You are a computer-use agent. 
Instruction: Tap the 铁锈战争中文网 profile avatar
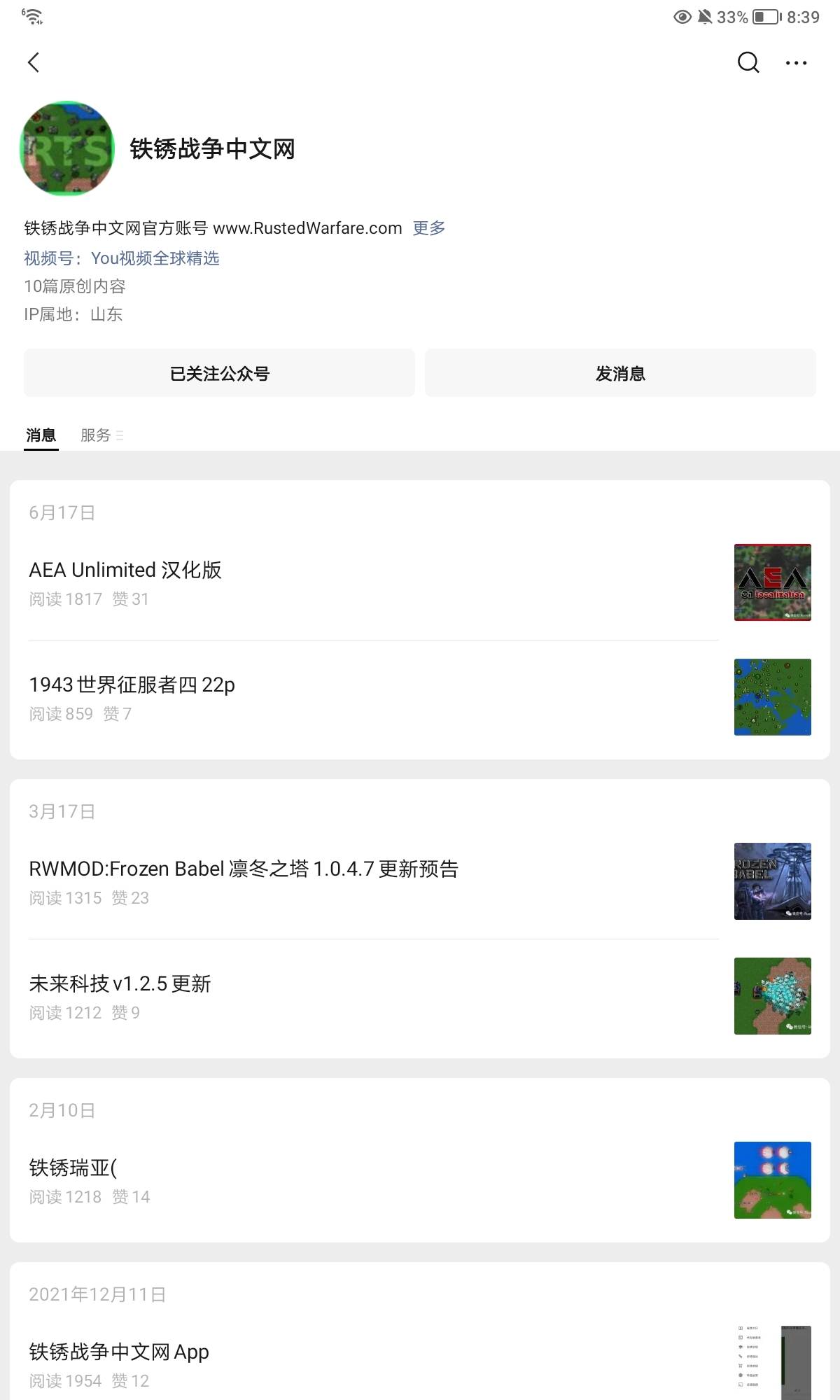coord(67,148)
